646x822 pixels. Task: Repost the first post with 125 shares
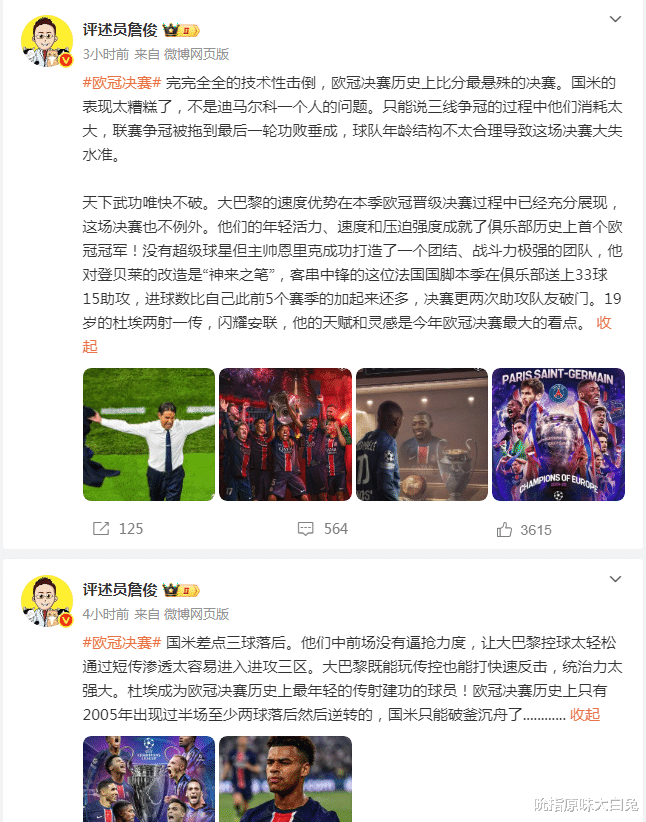tap(118, 528)
